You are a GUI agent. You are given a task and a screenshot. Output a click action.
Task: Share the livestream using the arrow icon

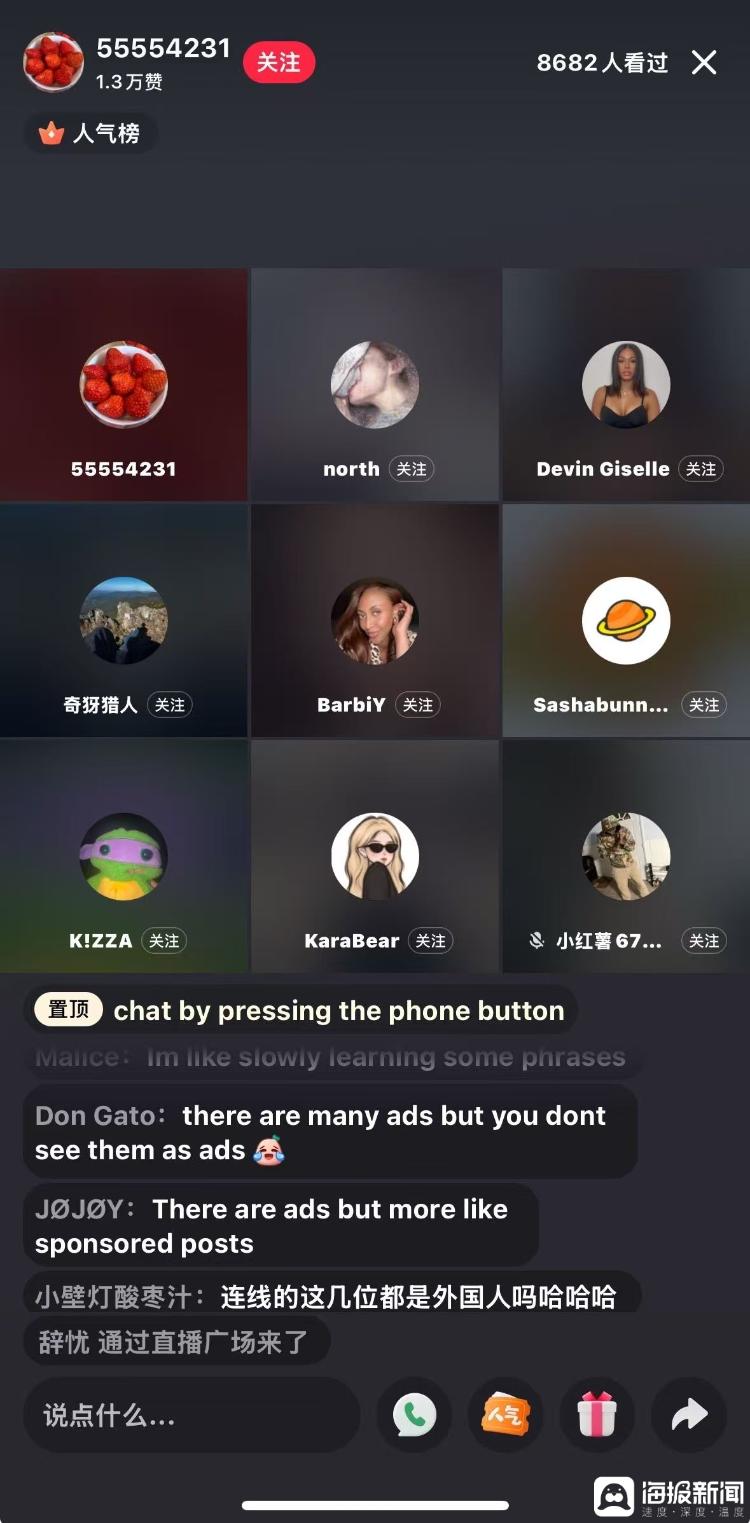click(x=688, y=1415)
